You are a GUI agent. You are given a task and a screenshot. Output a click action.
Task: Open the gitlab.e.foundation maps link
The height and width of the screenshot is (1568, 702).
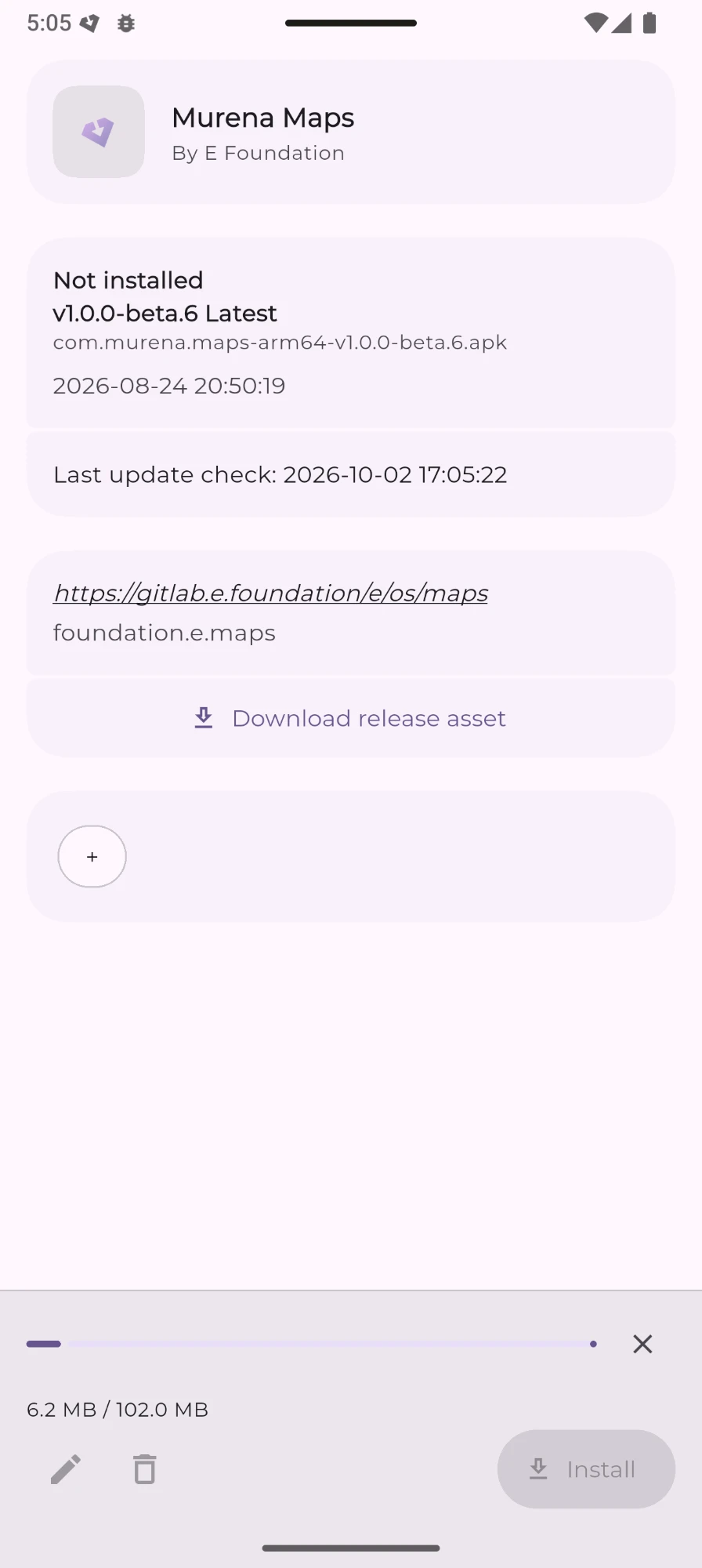coord(270,593)
